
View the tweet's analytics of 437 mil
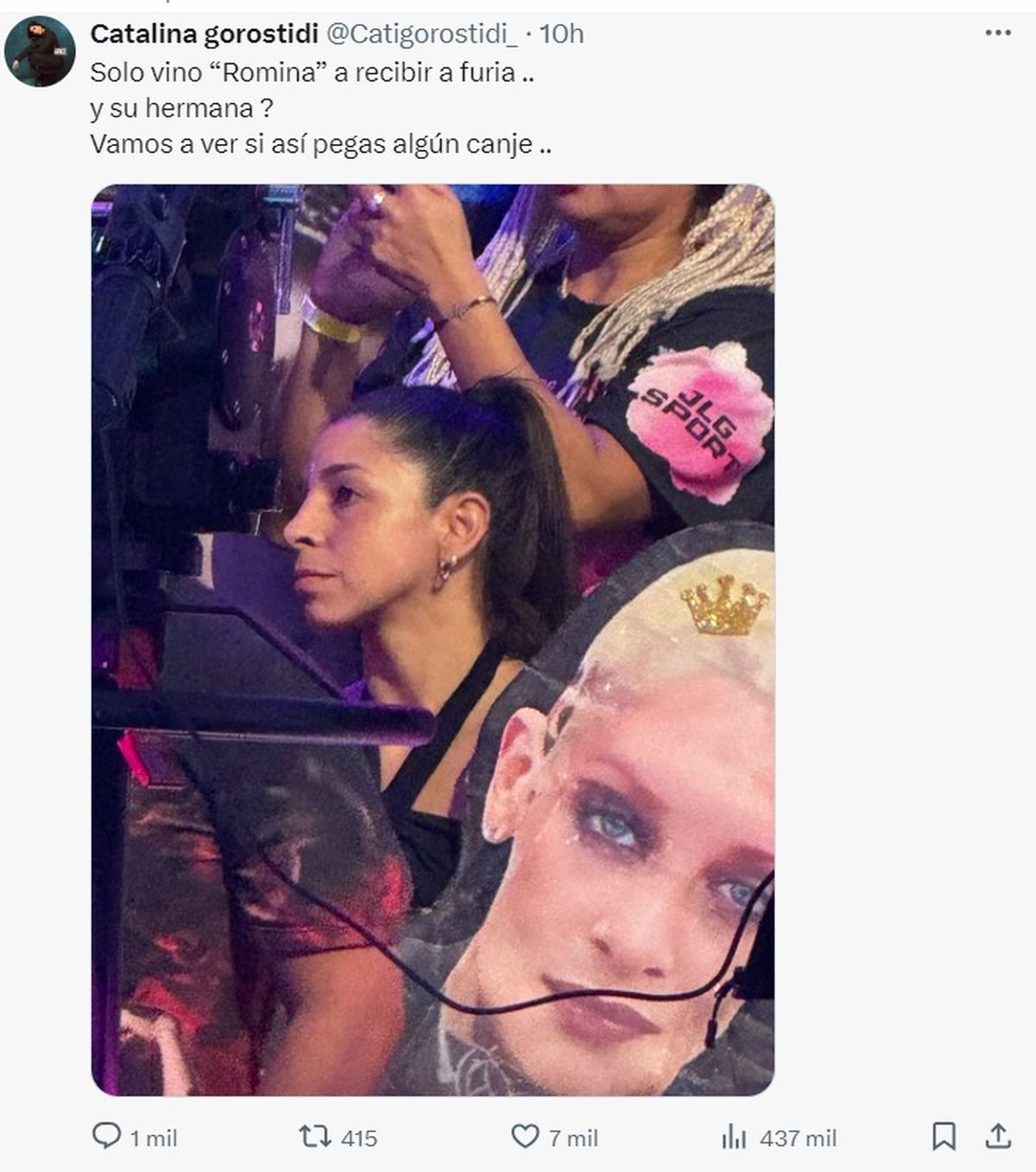734,1137
